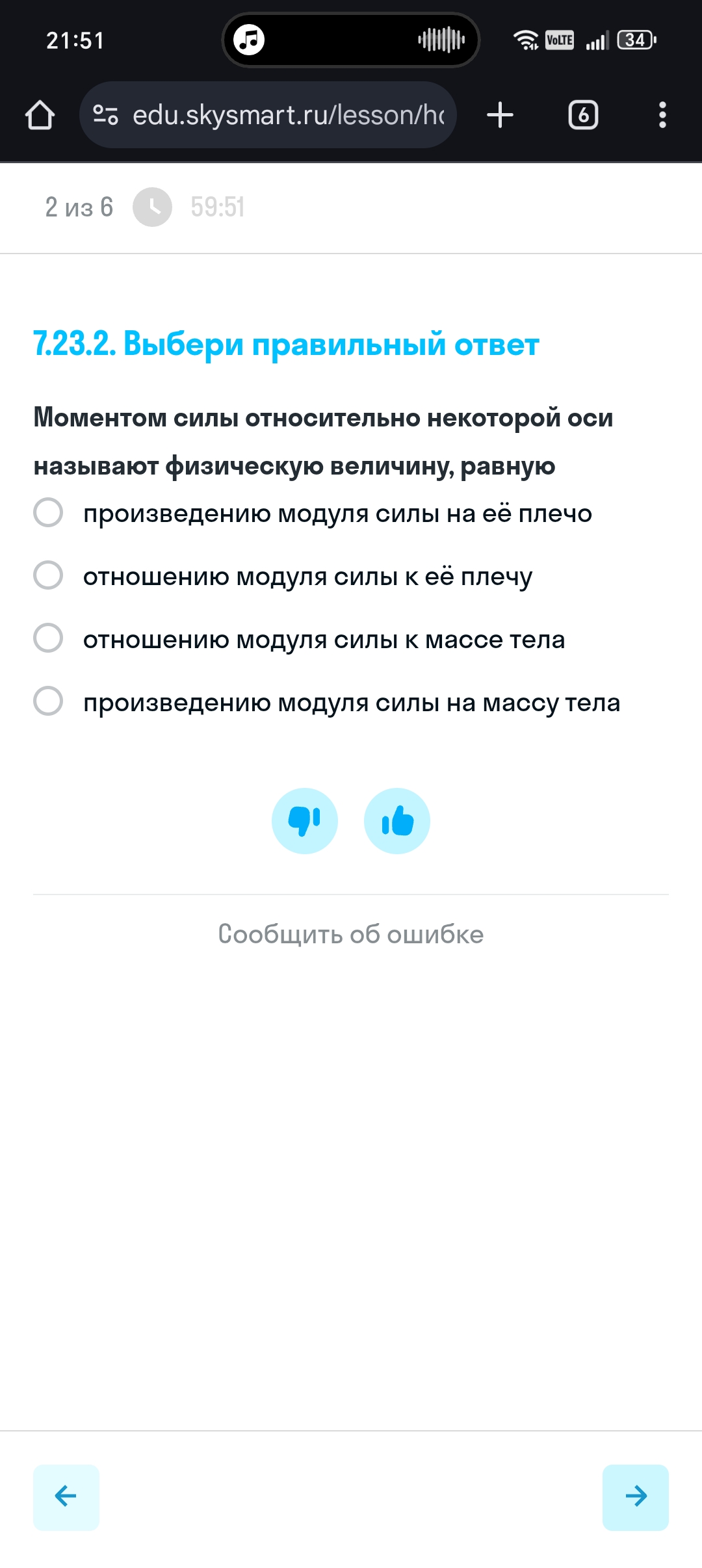
Task: Tap the edu.skysmart.ru address bar
Action: click(x=268, y=115)
